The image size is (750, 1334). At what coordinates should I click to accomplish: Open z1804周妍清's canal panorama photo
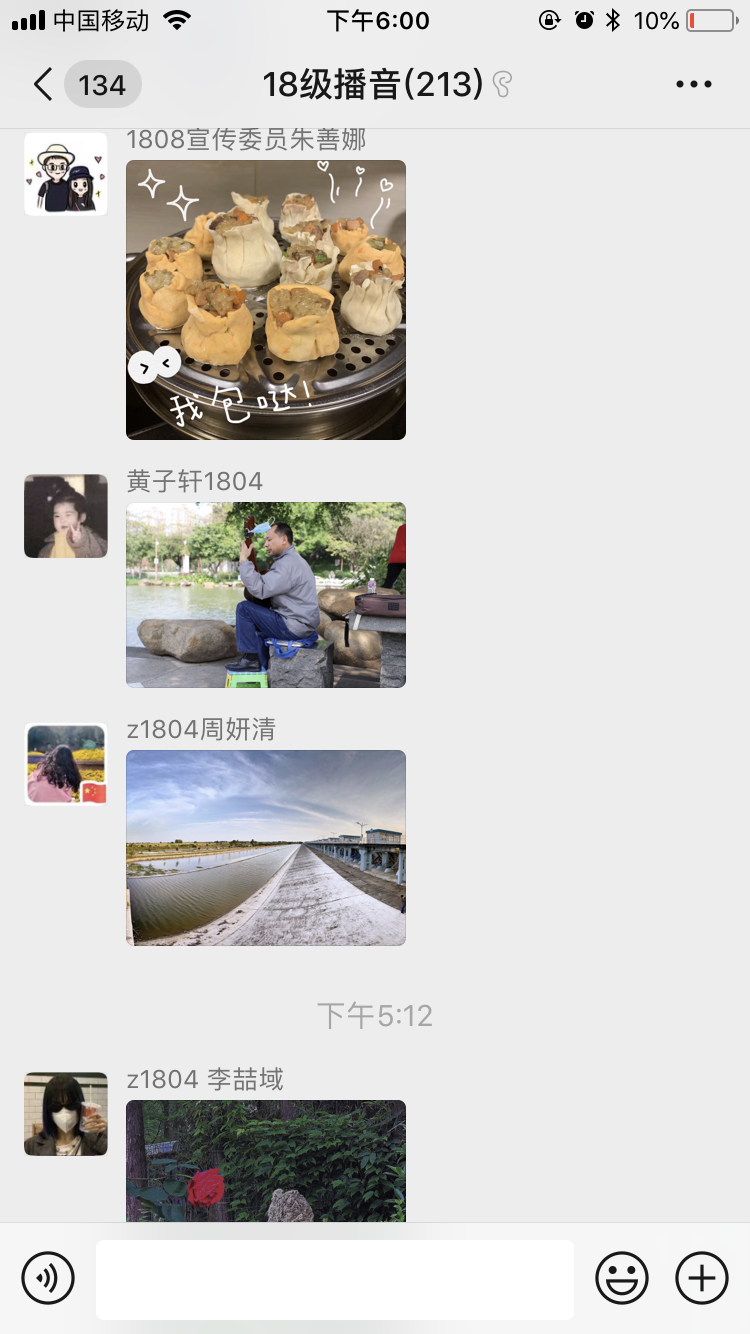266,848
